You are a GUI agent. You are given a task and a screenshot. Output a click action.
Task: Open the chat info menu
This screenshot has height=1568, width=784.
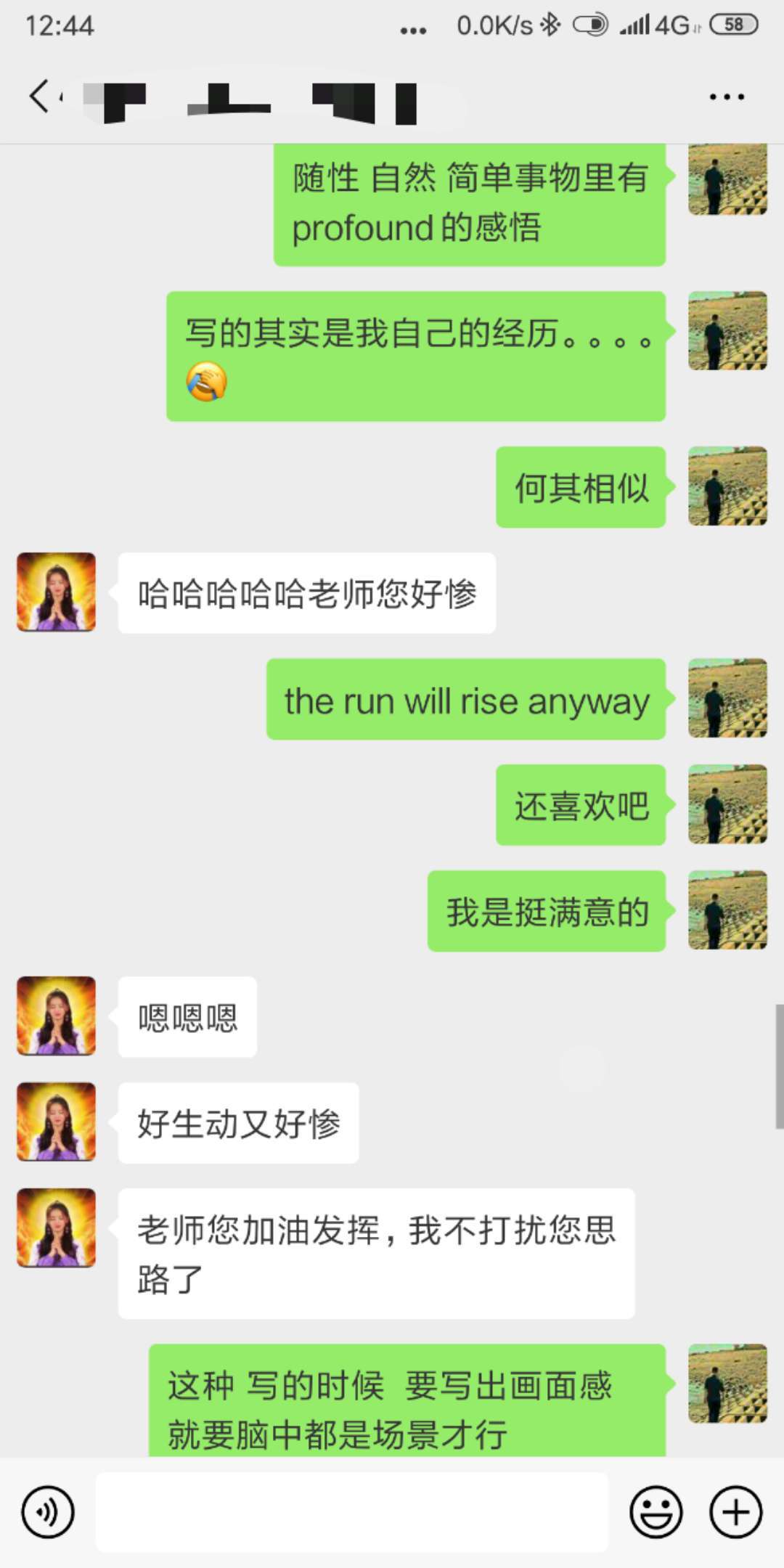click(x=727, y=97)
